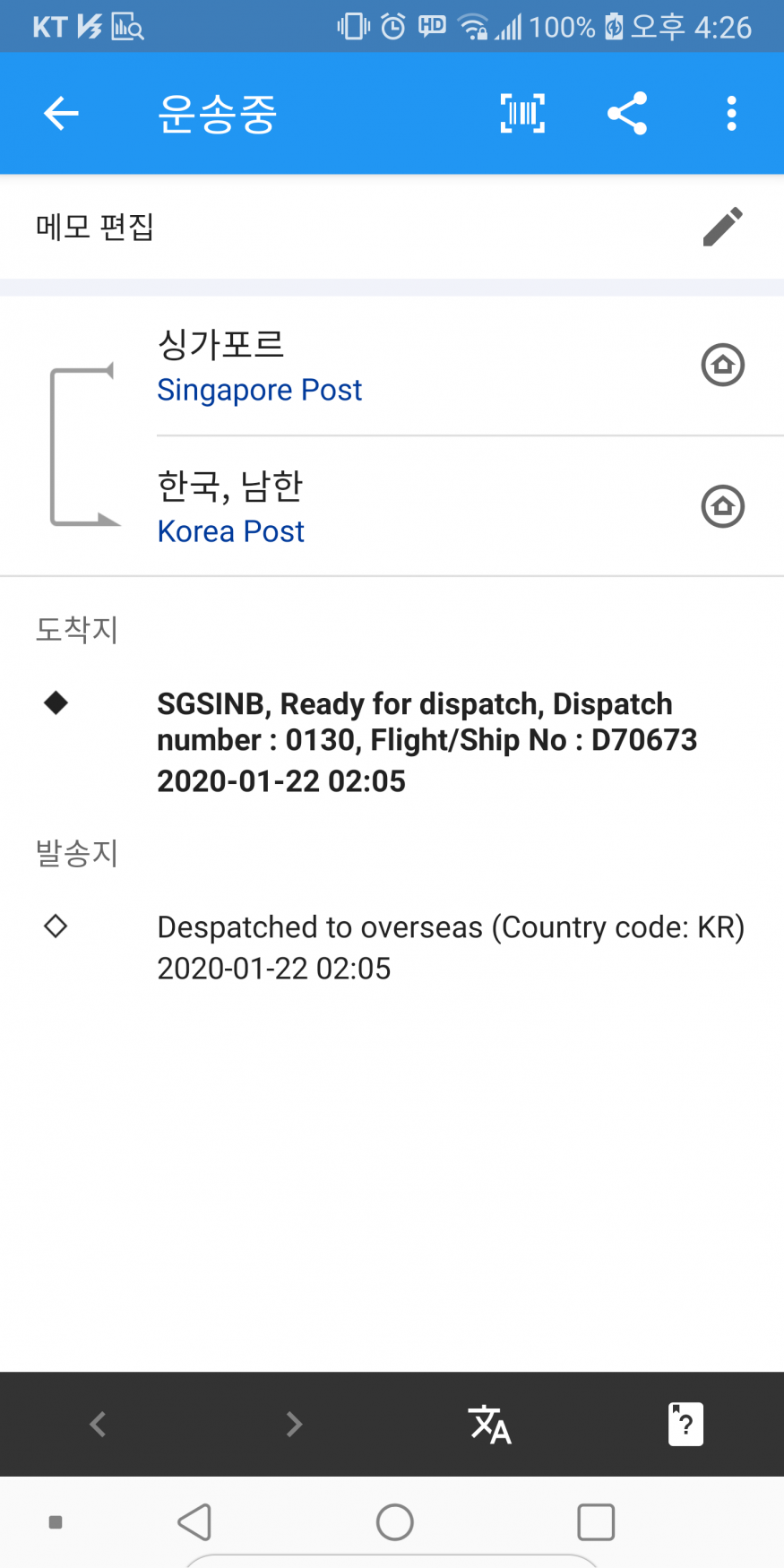Open recent apps from navigation bar
784x1568 pixels.
tap(596, 1521)
